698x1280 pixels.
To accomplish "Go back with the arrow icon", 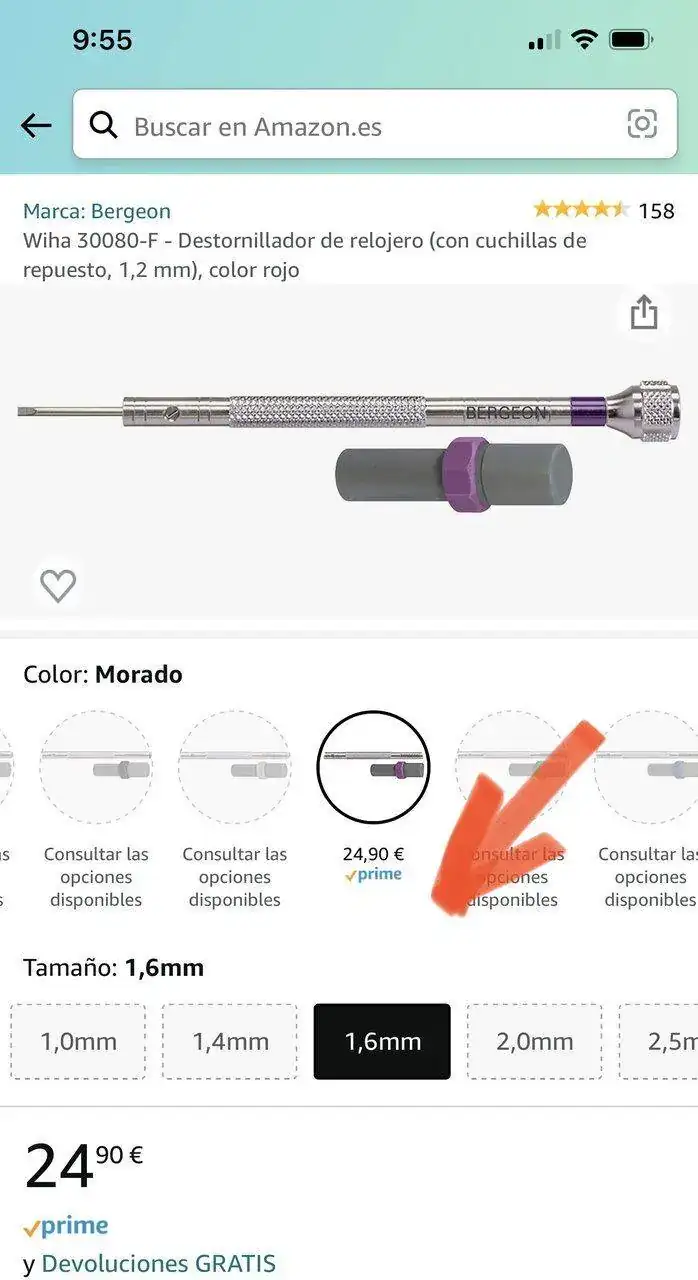I will (x=36, y=126).
